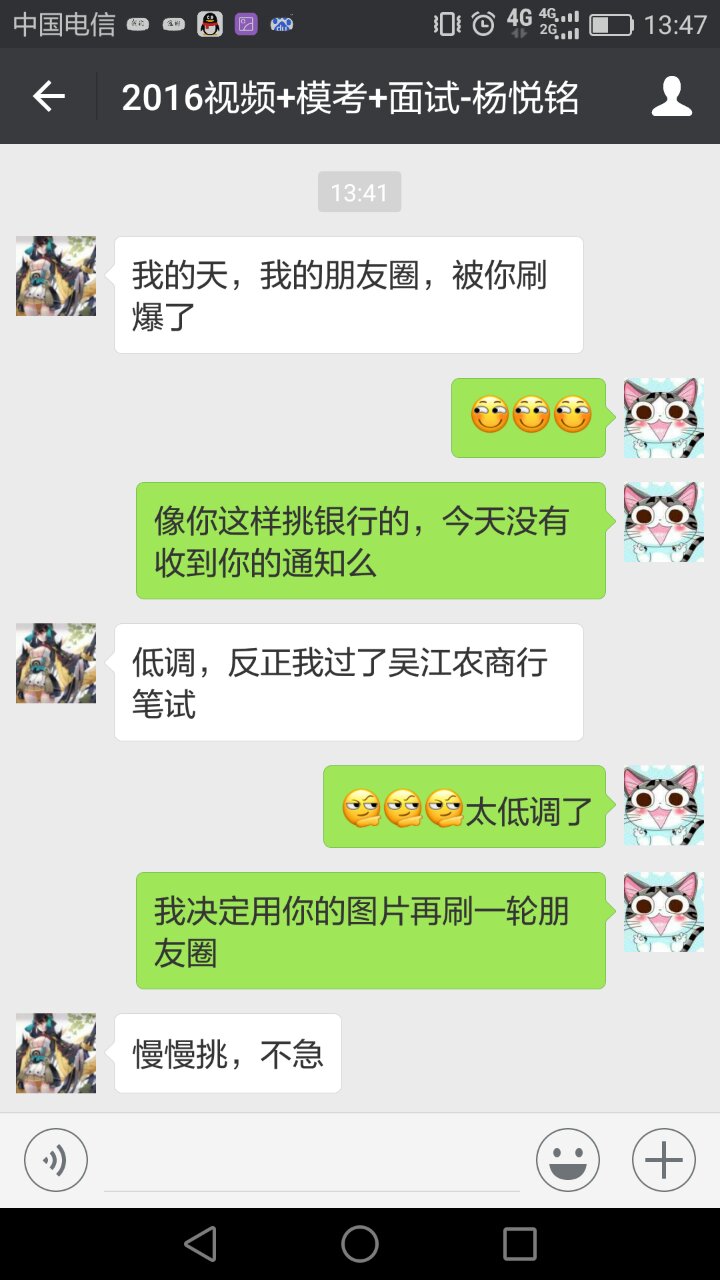Tap the Android home button
Image resolution: width=720 pixels, height=1280 pixels.
360,1244
